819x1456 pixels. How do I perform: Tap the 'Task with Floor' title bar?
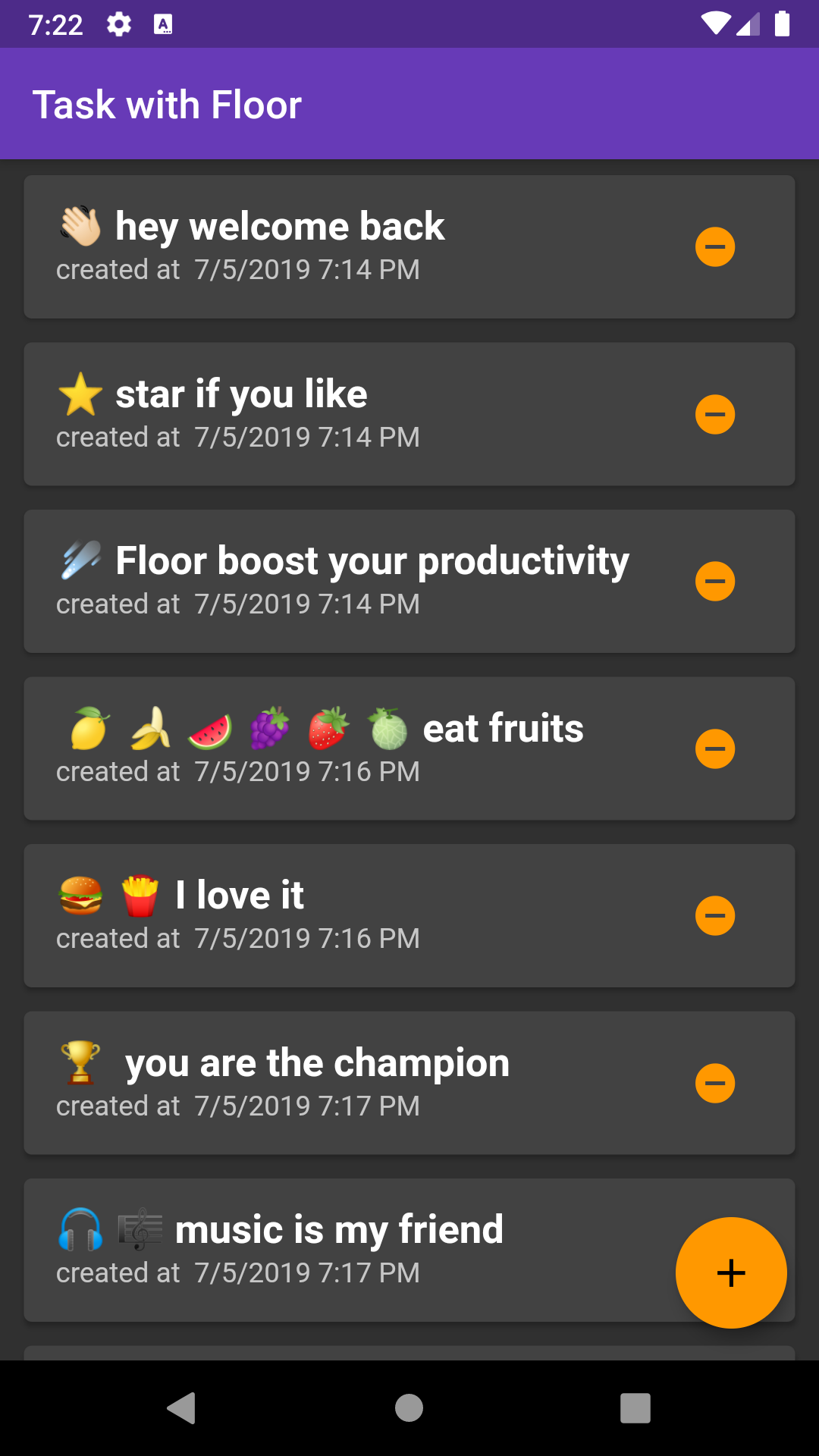168,104
